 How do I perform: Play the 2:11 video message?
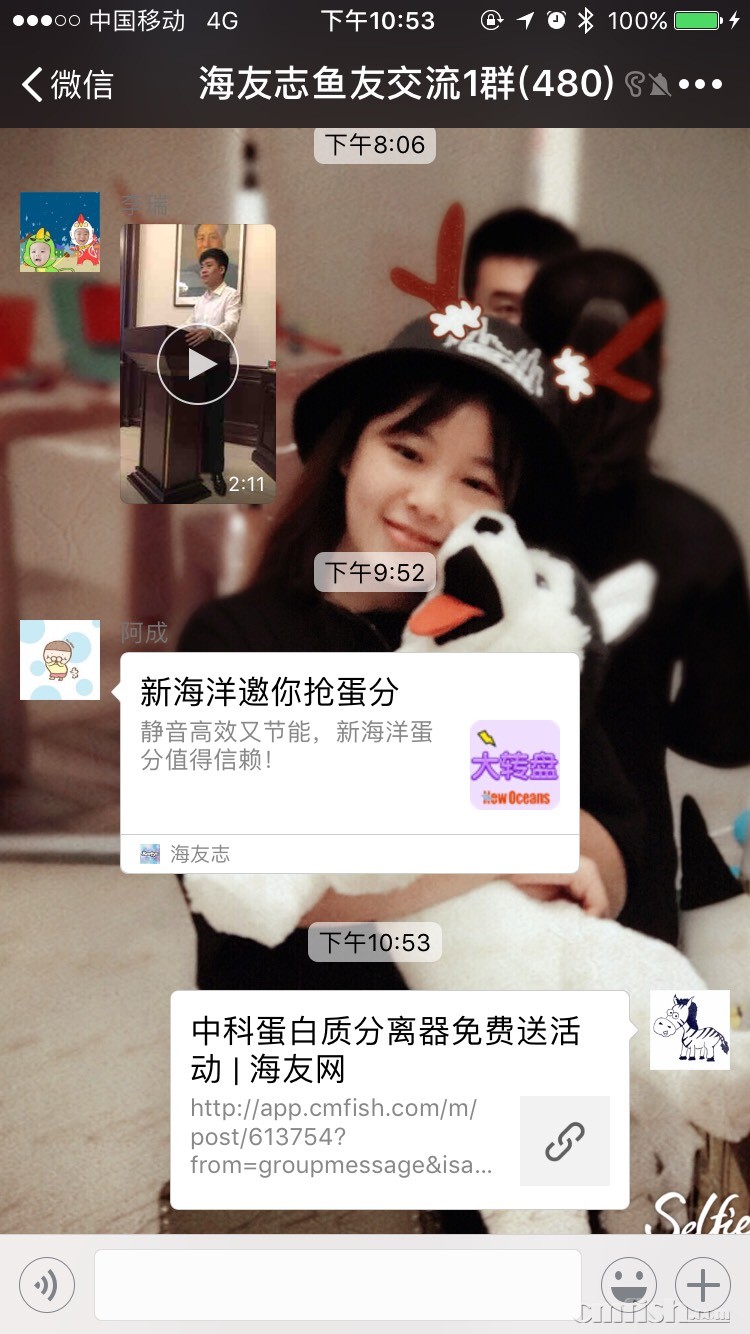198,364
